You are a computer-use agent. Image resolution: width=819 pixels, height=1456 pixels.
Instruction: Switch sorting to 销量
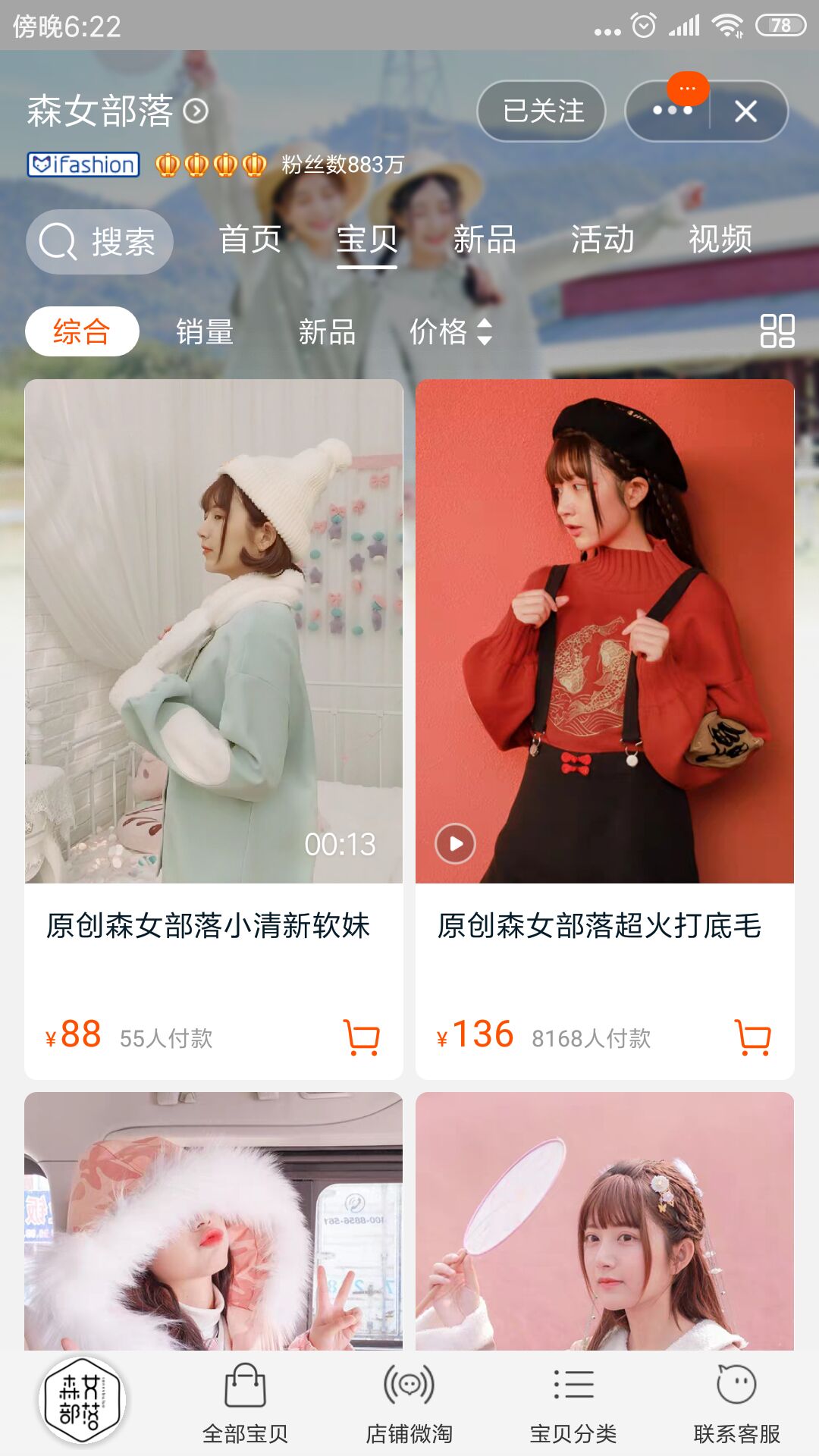pyautogui.click(x=203, y=332)
